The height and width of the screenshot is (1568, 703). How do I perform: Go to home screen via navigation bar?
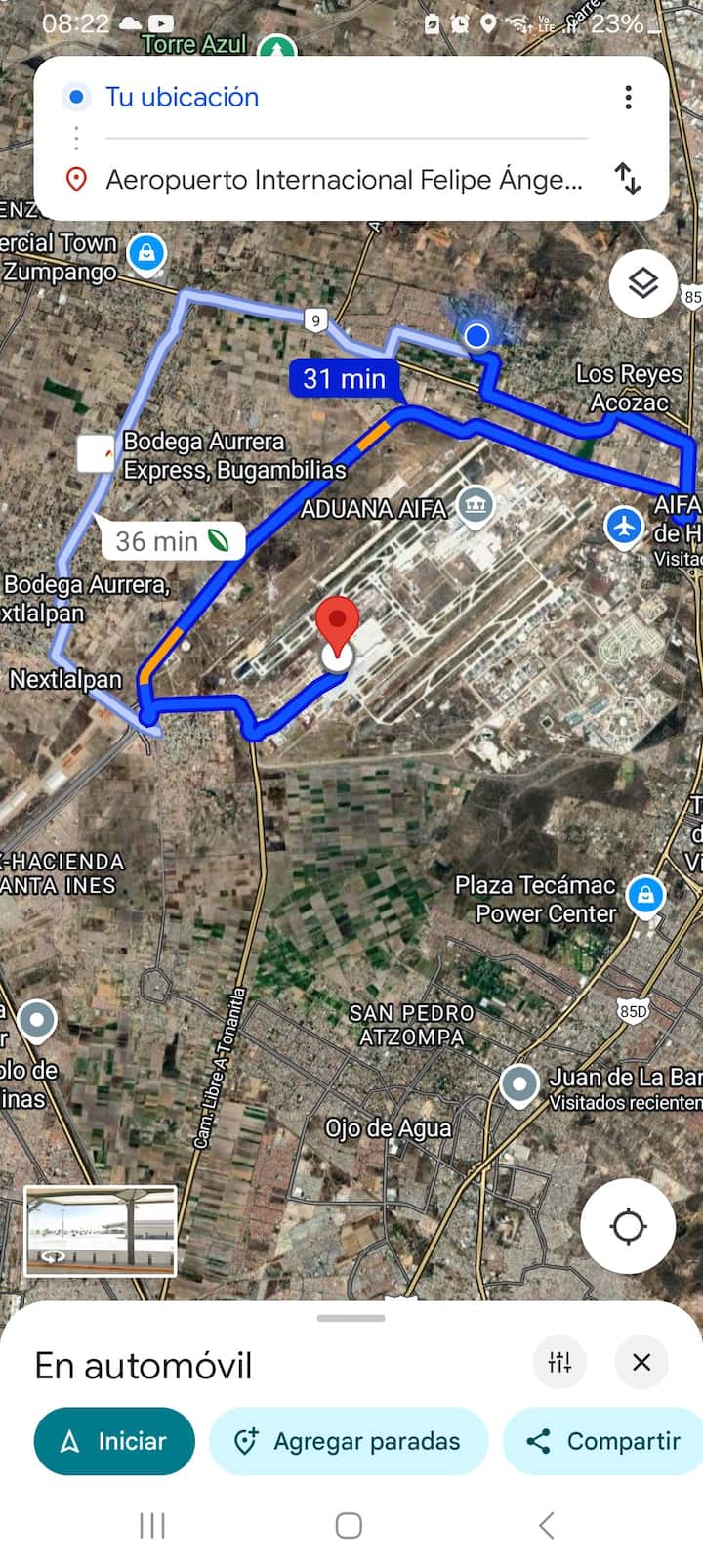(349, 1525)
